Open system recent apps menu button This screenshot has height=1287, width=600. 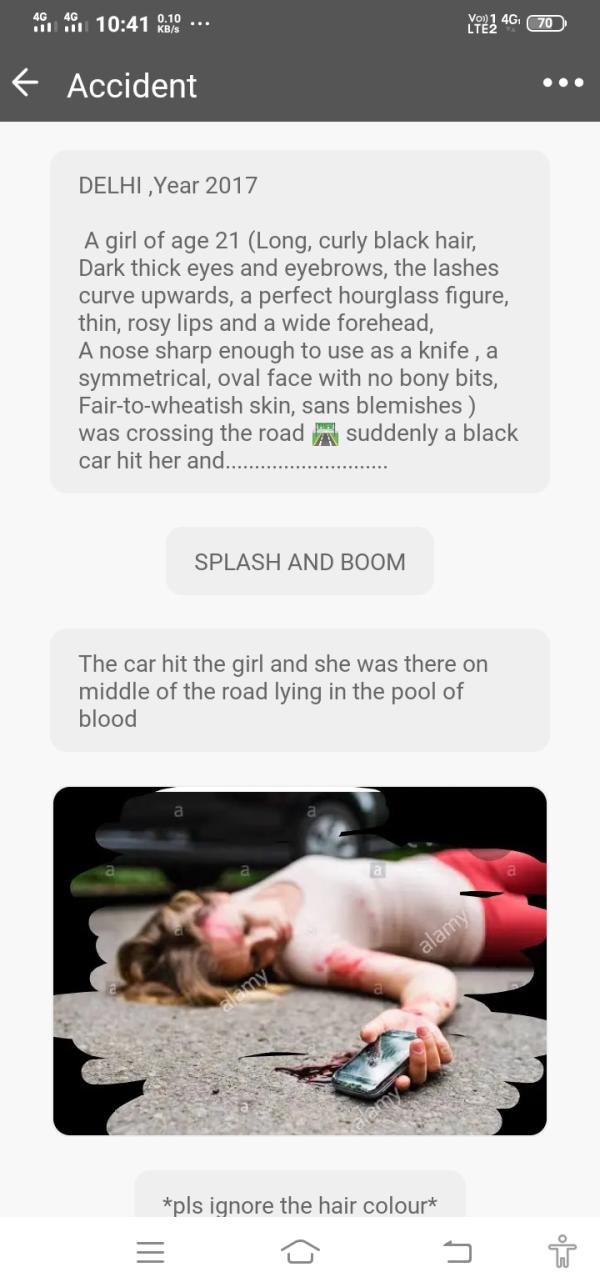[150, 1251]
